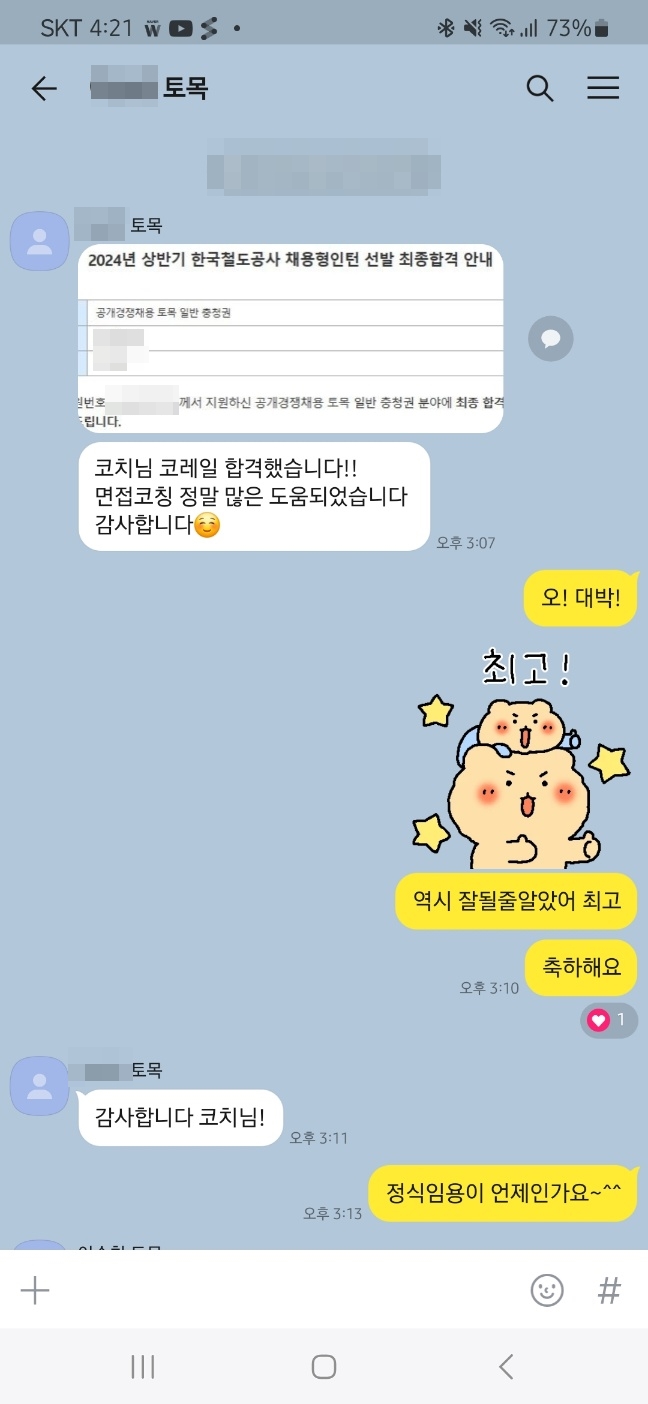Open the emoticon picker
The height and width of the screenshot is (1404, 648).
[547, 1290]
